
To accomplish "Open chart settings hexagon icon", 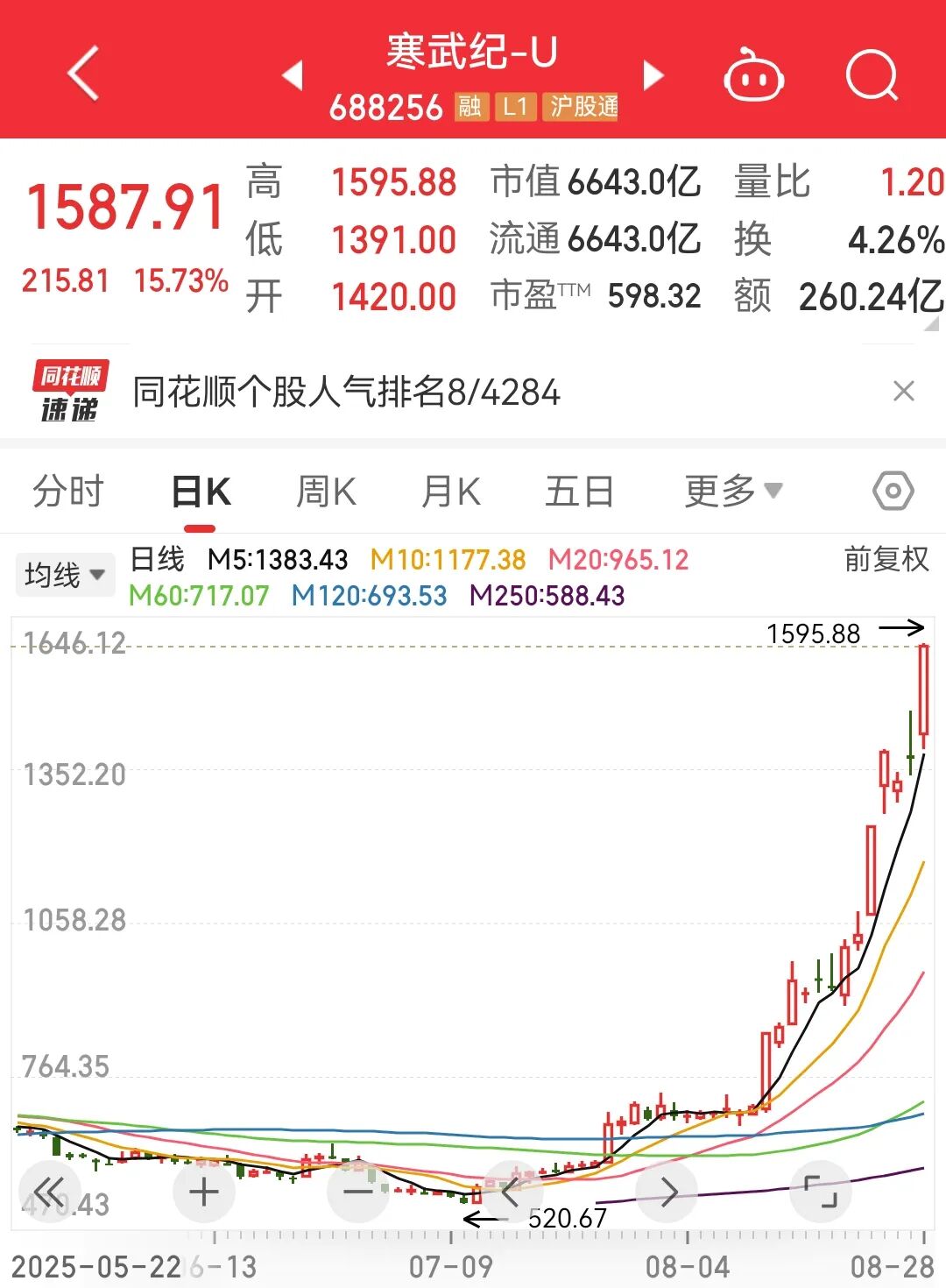I will 893,492.
